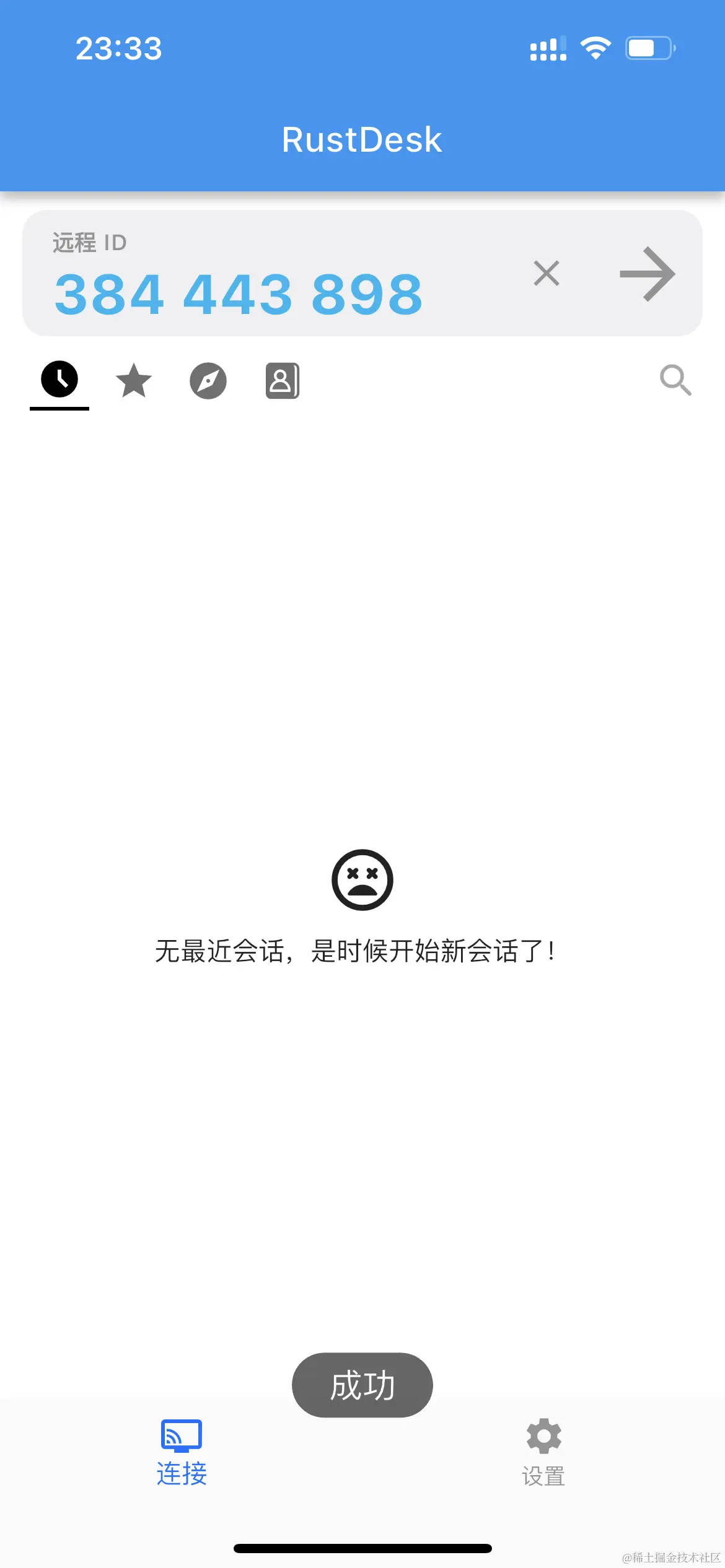Open the search magnifier icon
Screen dimensions: 725x1568
tap(675, 380)
